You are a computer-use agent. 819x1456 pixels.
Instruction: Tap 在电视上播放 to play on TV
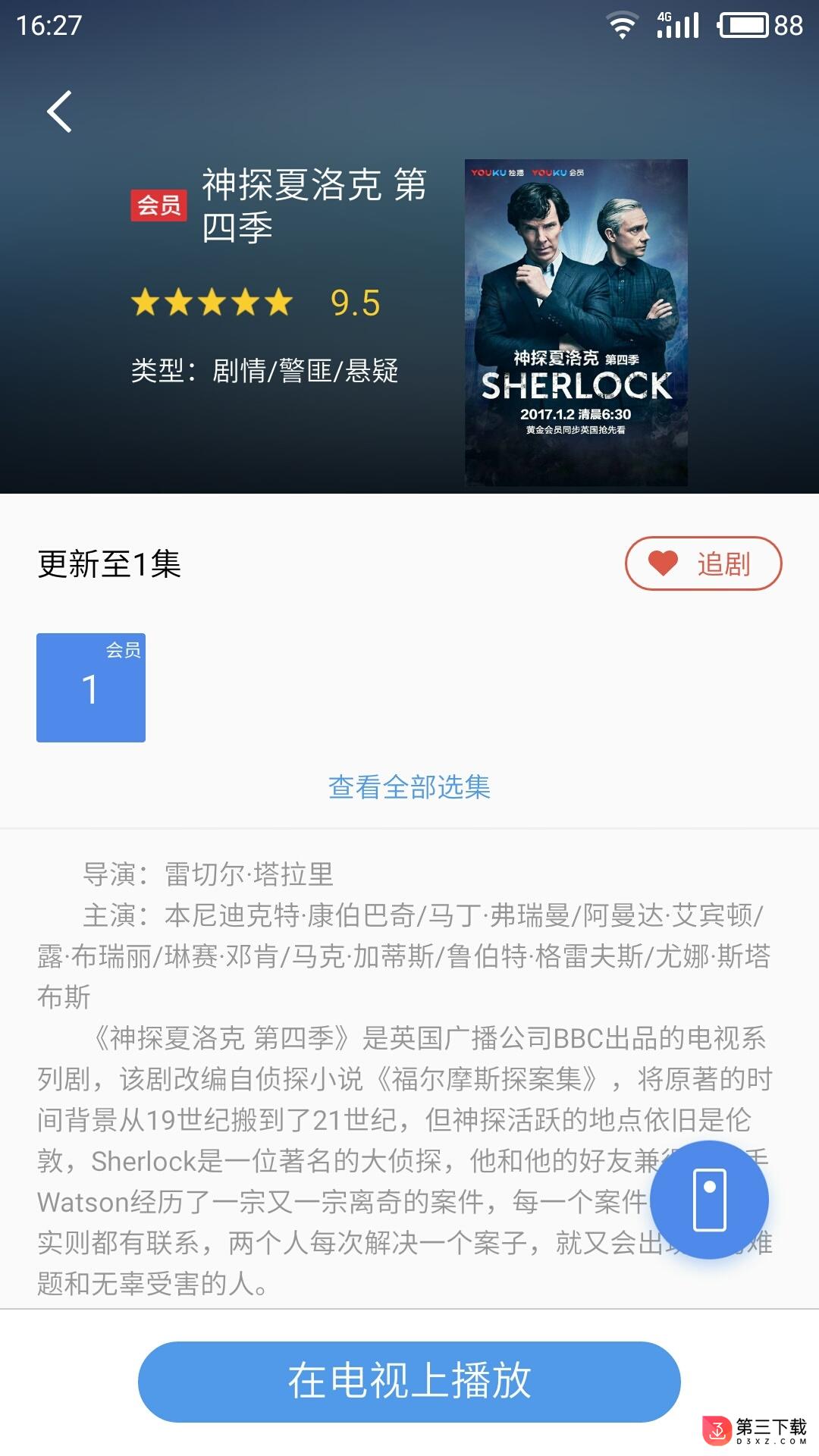(x=409, y=1381)
